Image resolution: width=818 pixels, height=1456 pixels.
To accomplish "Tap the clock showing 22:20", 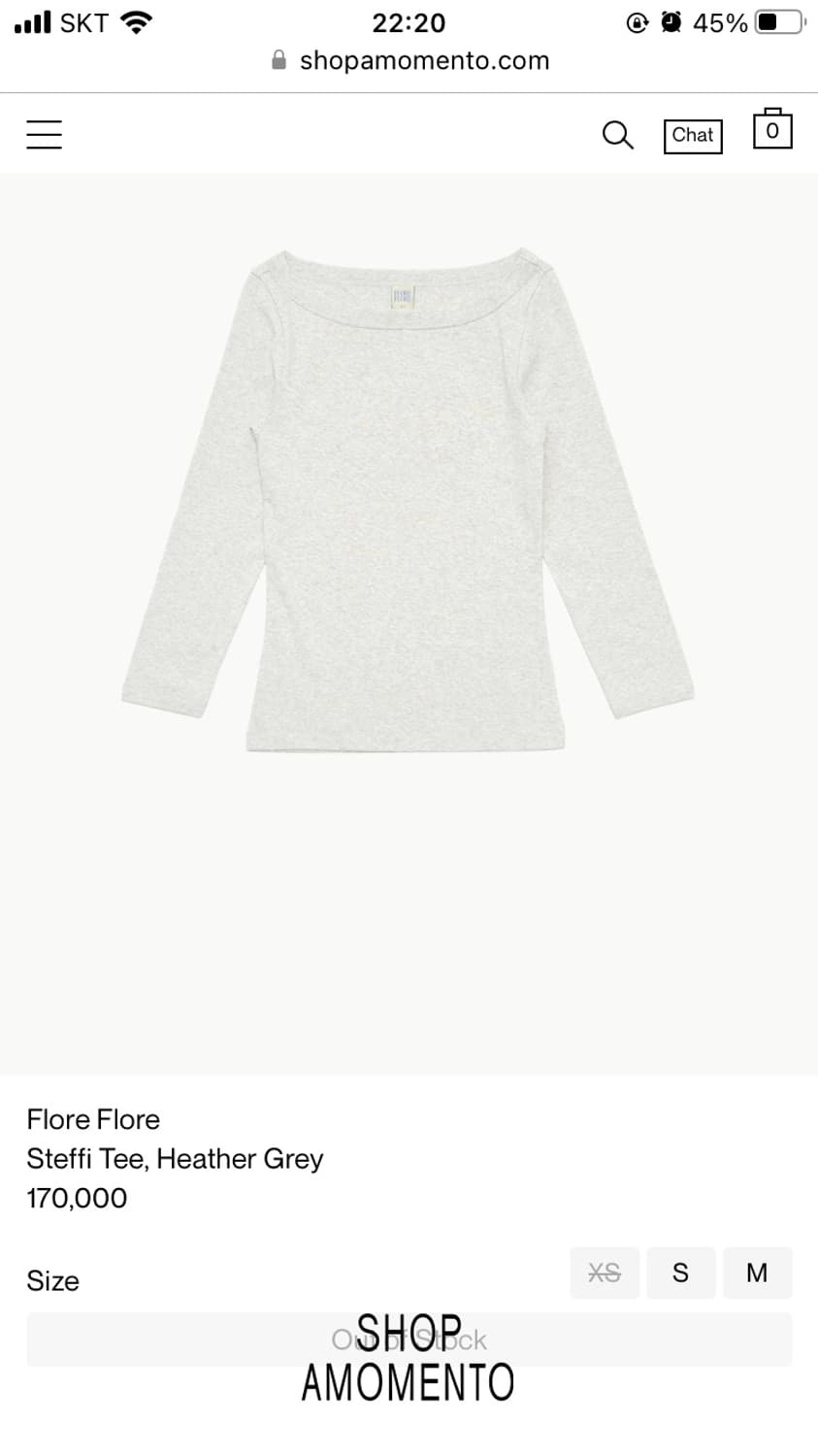I will pos(409,21).
